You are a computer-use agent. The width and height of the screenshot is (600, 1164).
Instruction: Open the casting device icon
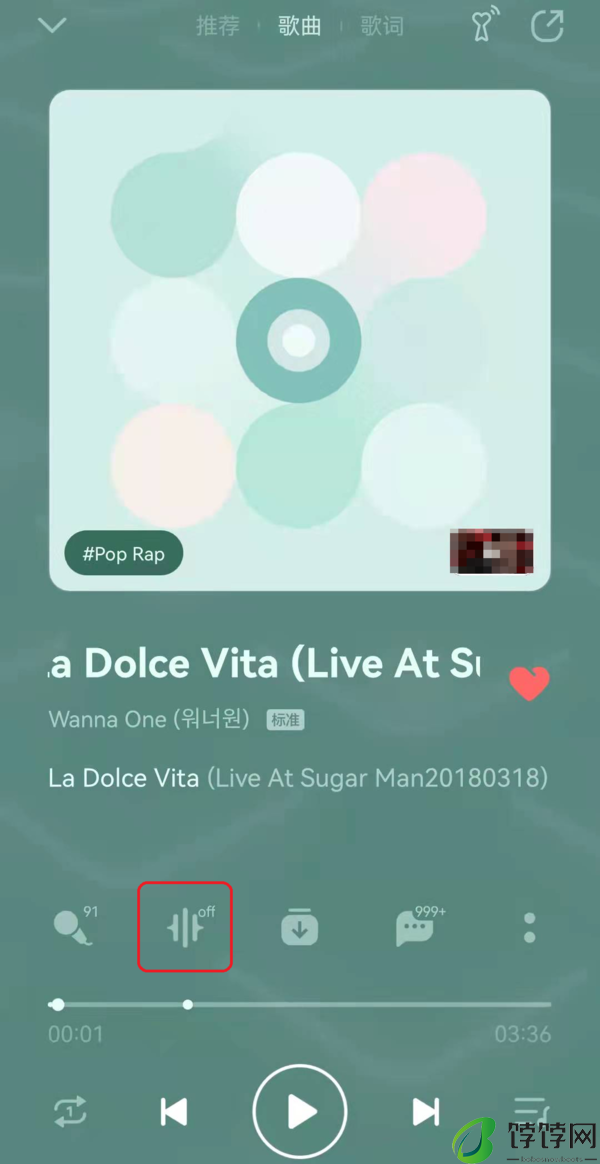point(485,27)
